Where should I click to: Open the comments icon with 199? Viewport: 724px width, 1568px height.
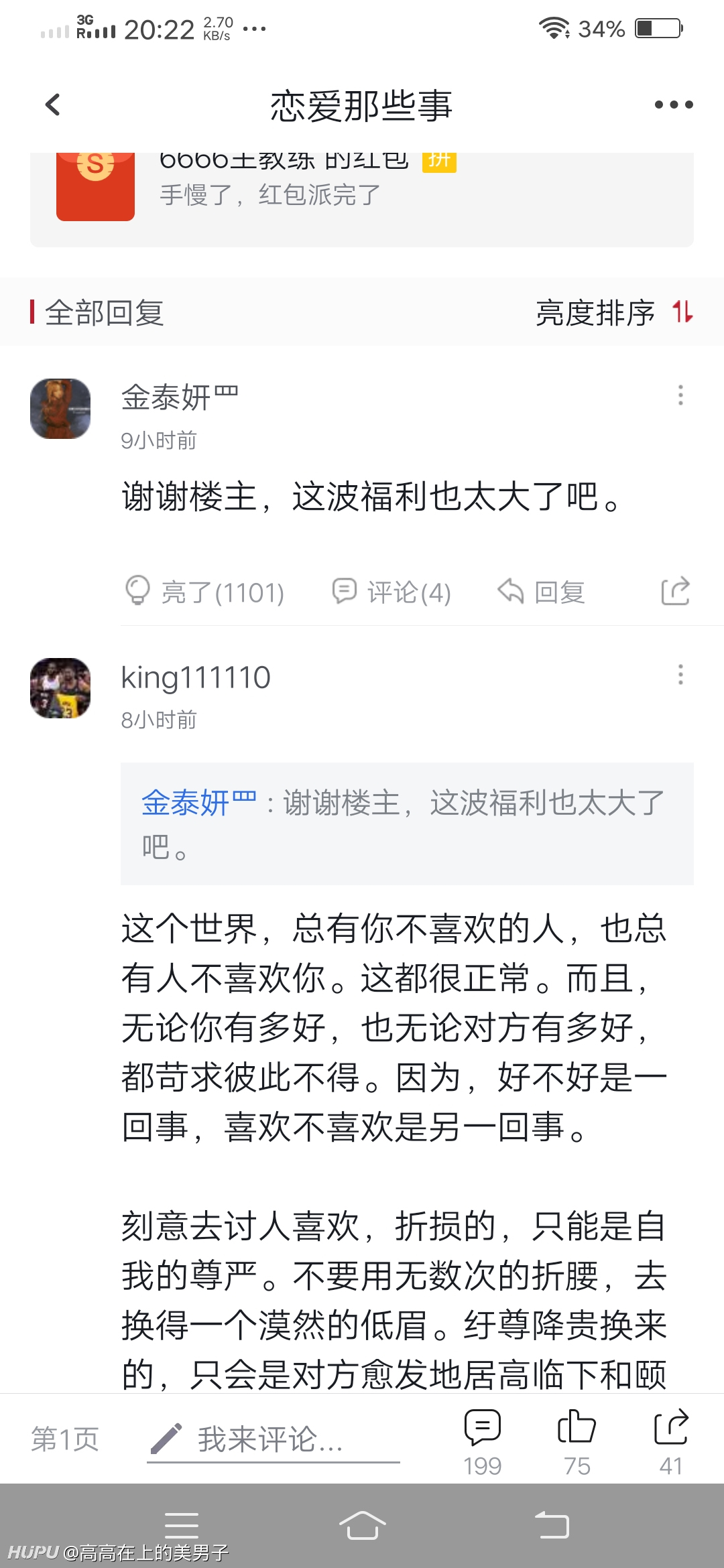(483, 1442)
